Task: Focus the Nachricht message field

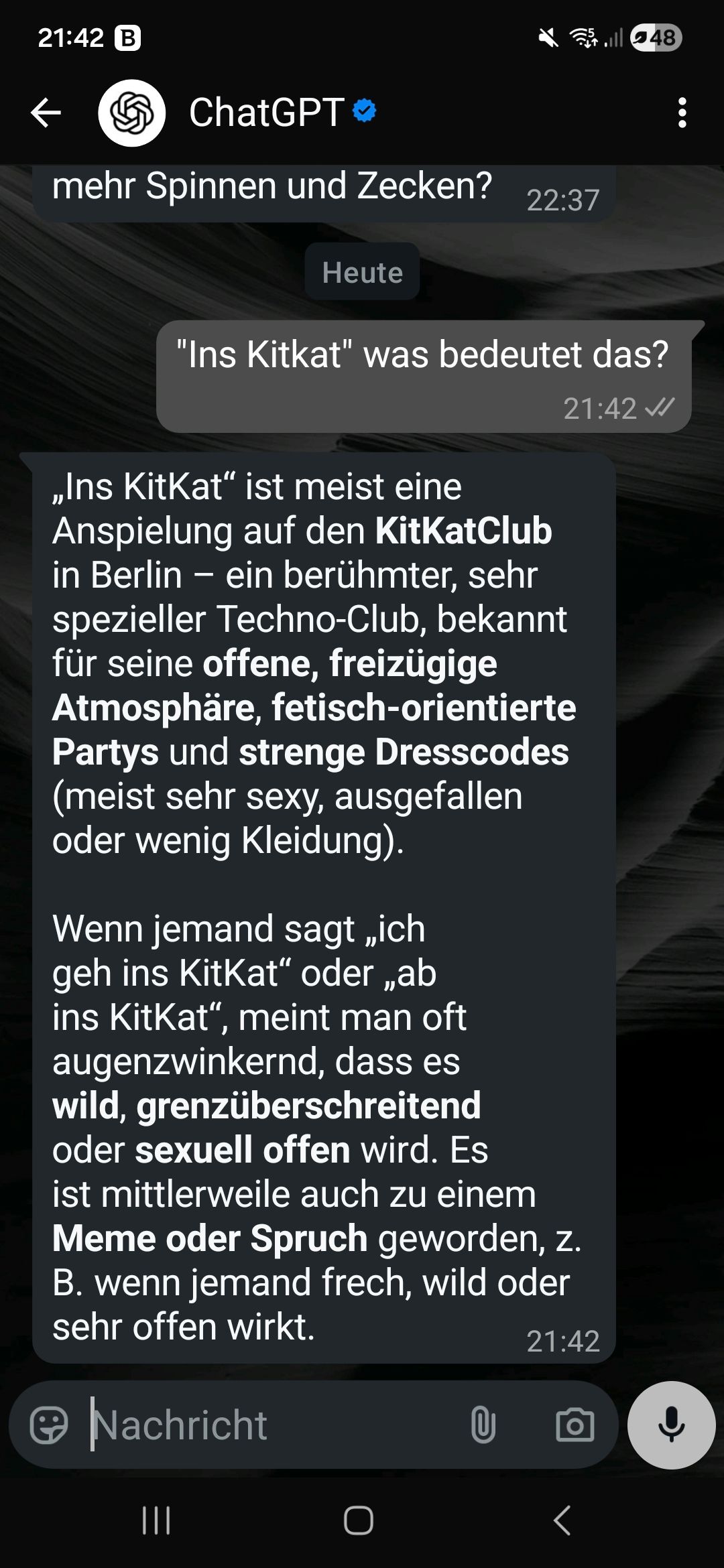Action: click(x=268, y=1425)
